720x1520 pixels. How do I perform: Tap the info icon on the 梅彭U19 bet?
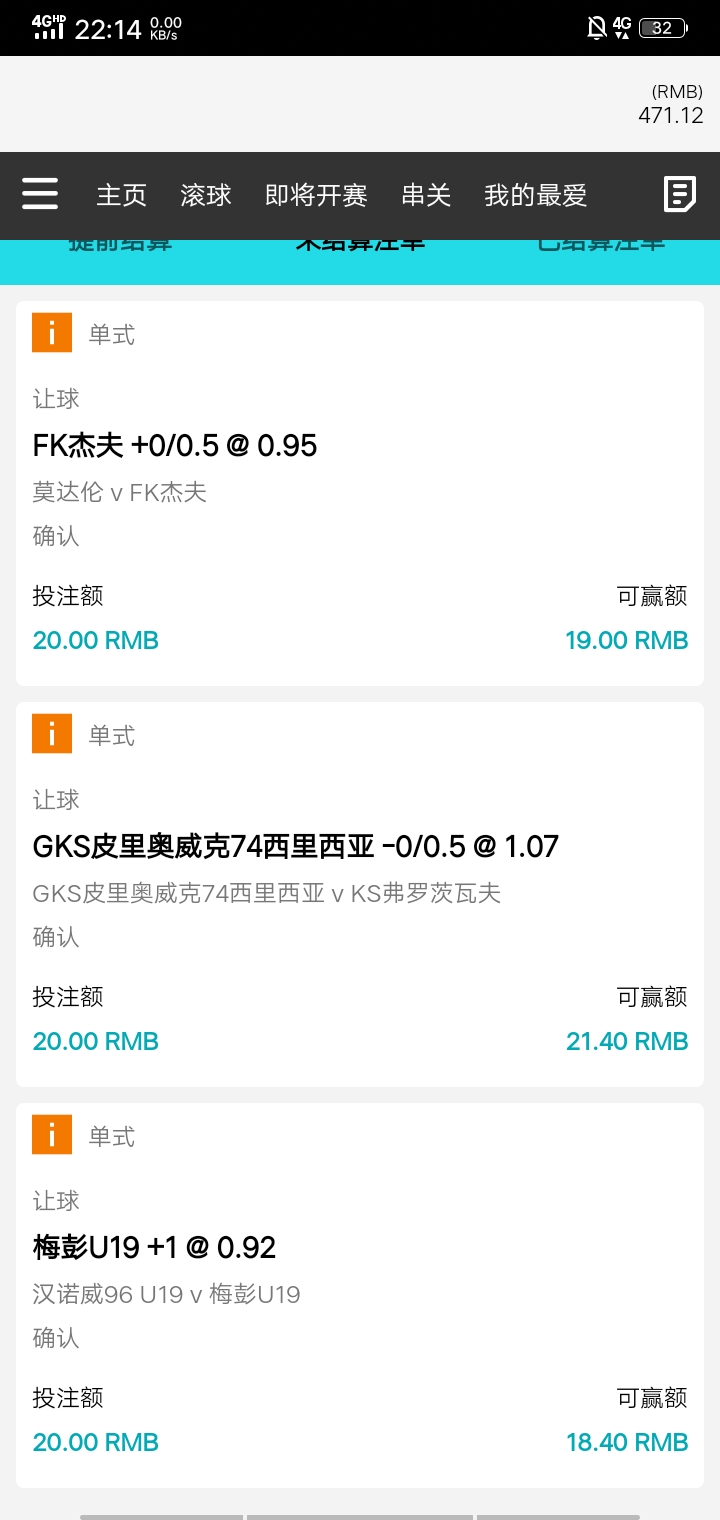(52, 1135)
